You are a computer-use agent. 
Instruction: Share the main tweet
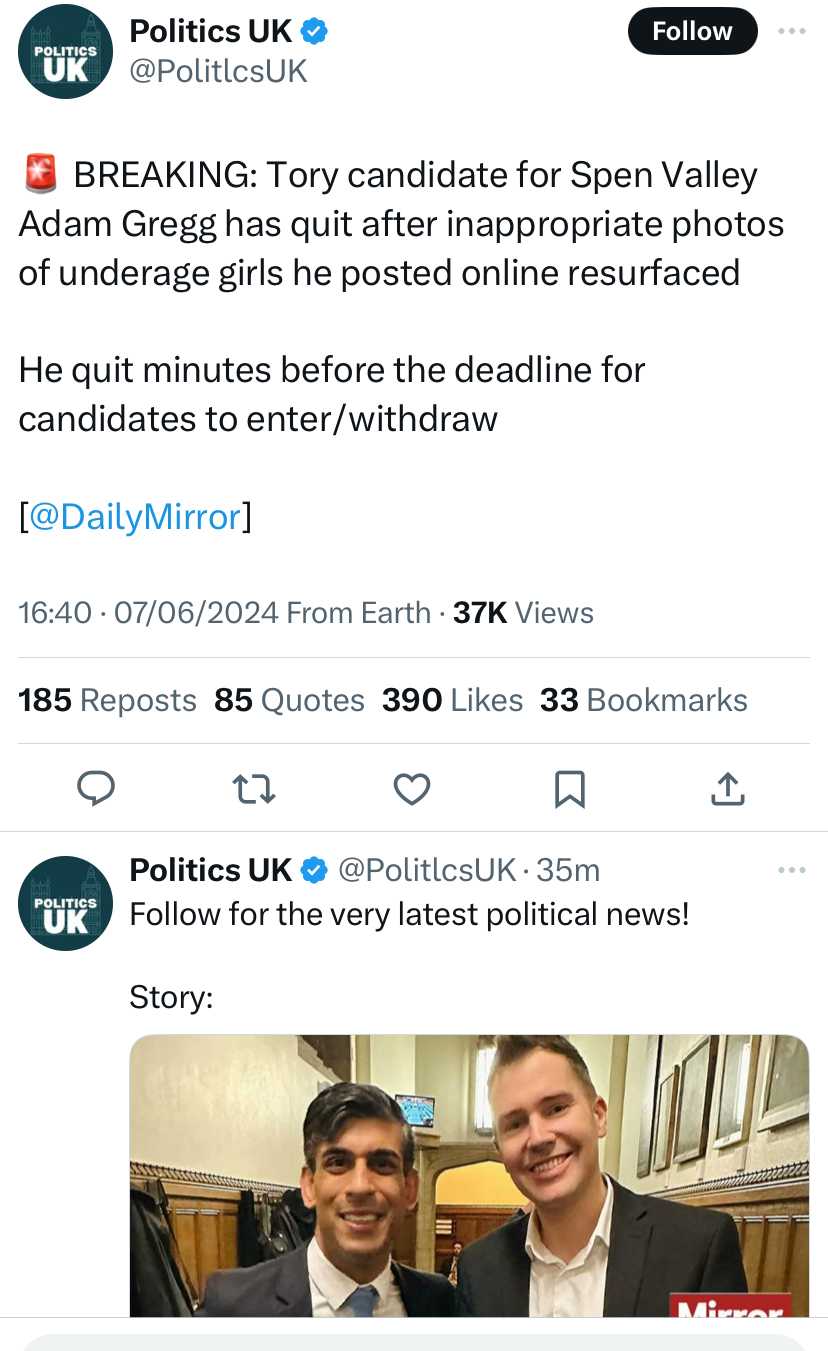tap(727, 790)
